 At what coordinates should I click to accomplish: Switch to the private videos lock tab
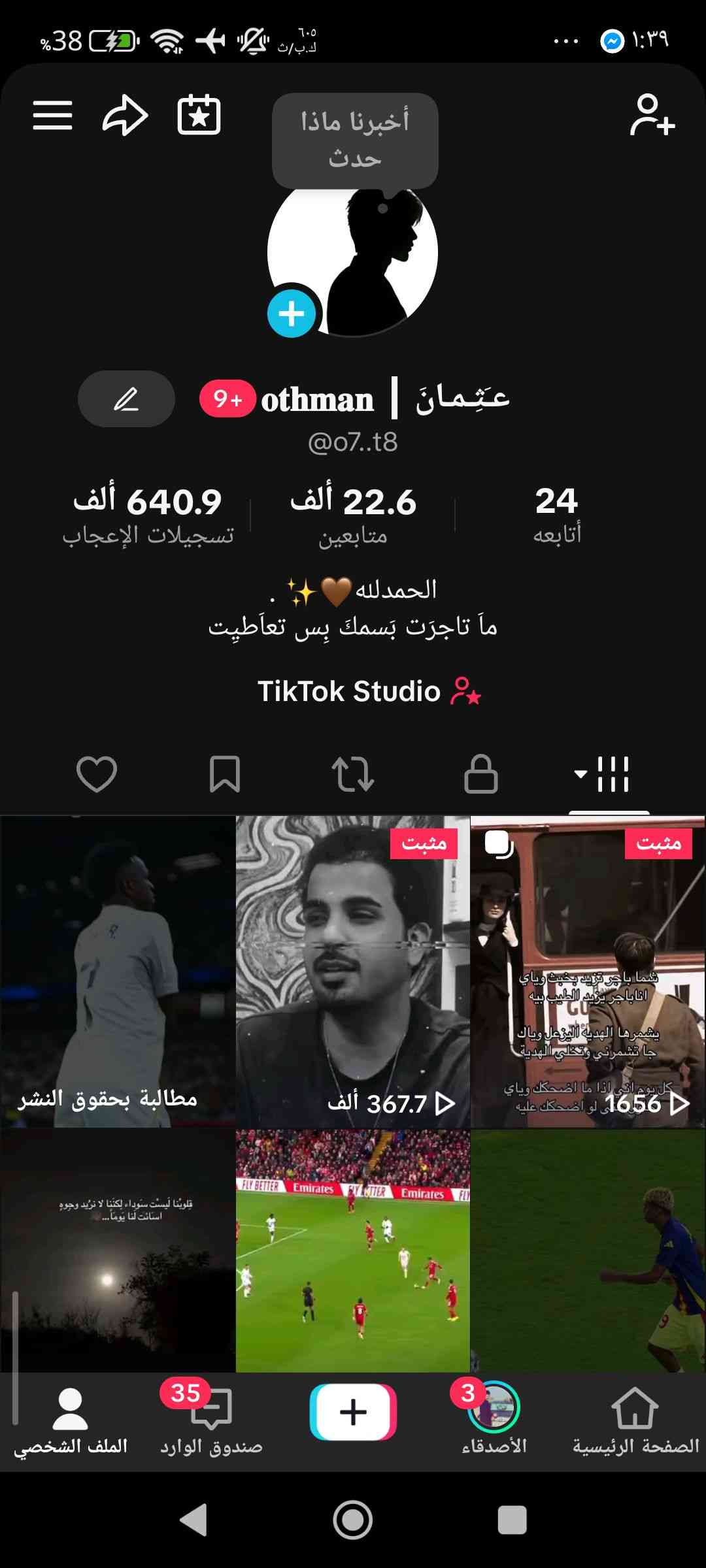[481, 774]
